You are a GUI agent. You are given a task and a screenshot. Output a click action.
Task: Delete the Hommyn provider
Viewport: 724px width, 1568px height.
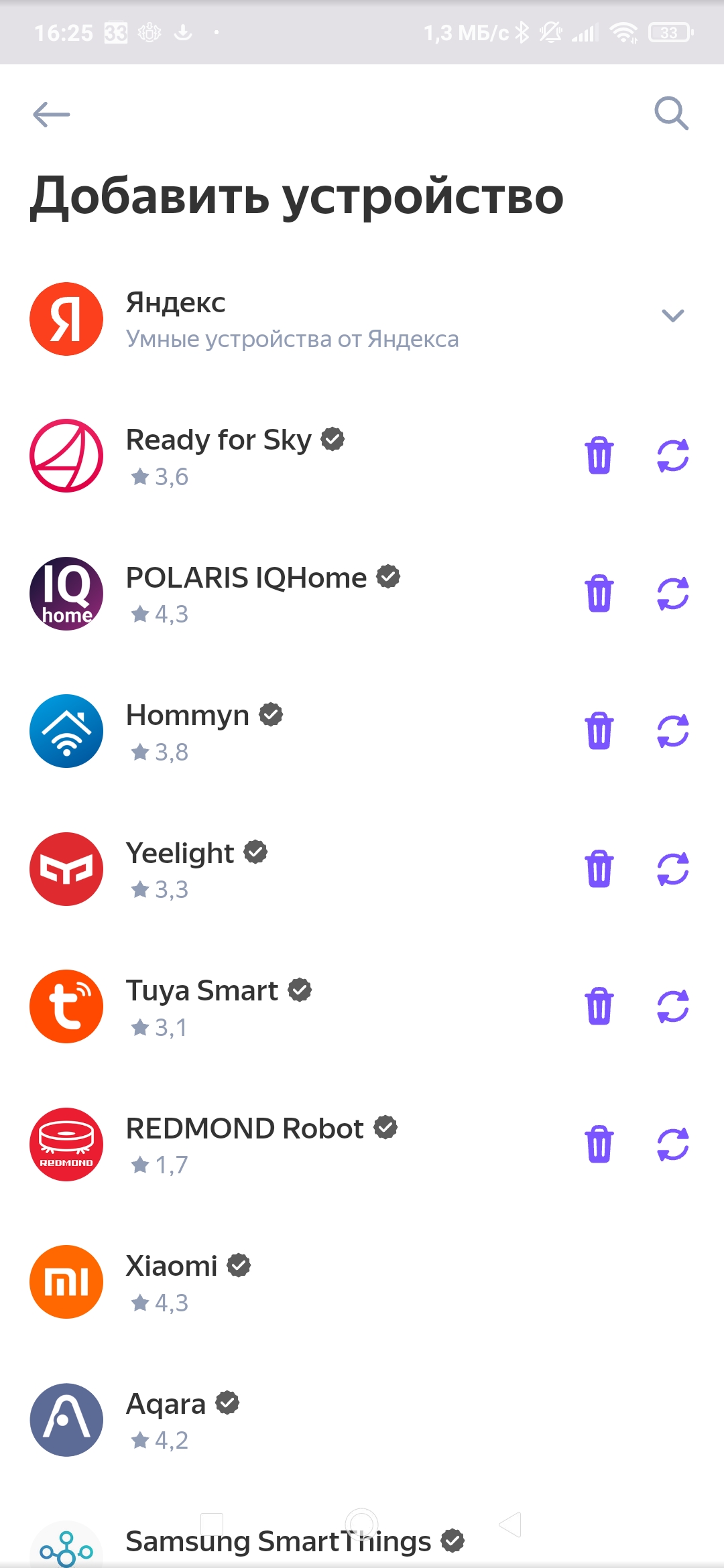point(599,731)
